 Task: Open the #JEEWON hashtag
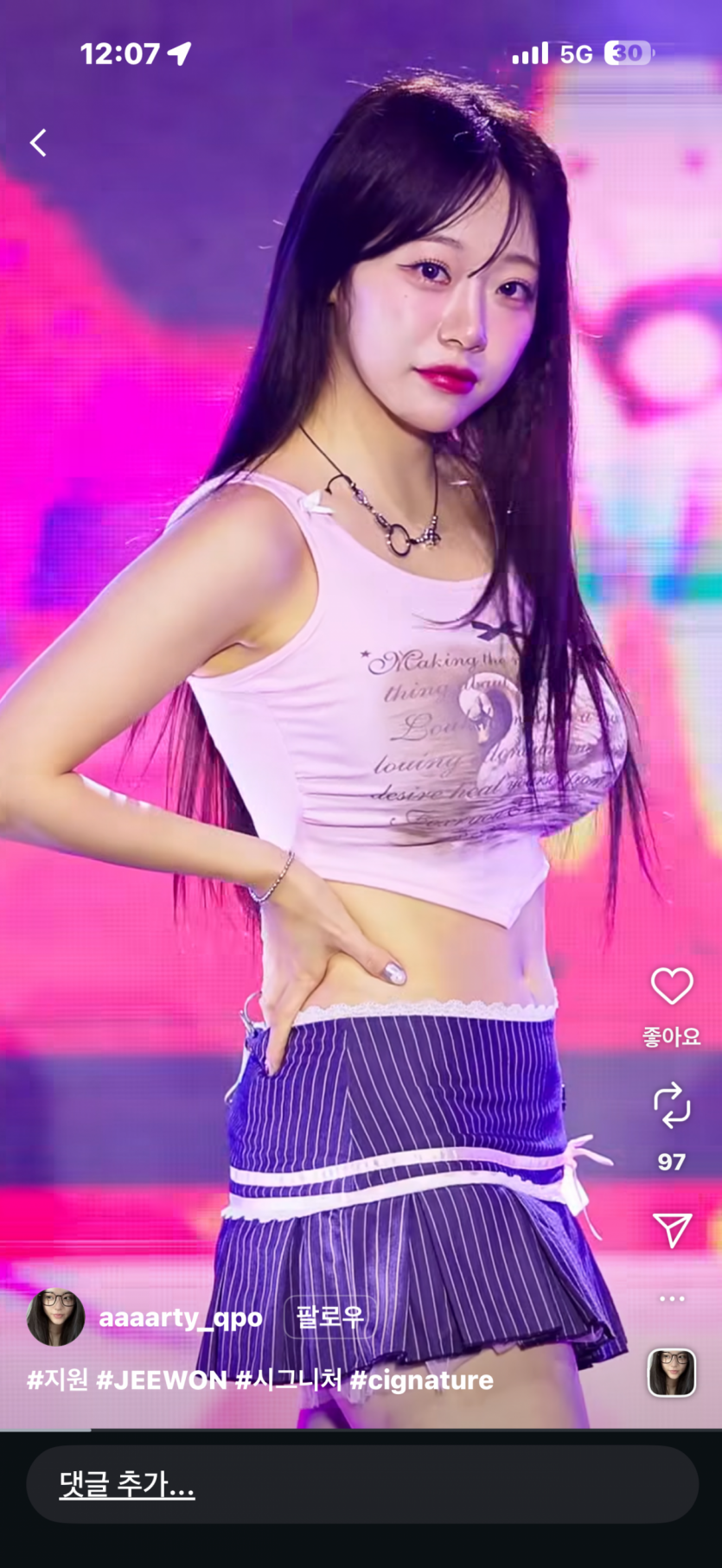coord(162,1380)
